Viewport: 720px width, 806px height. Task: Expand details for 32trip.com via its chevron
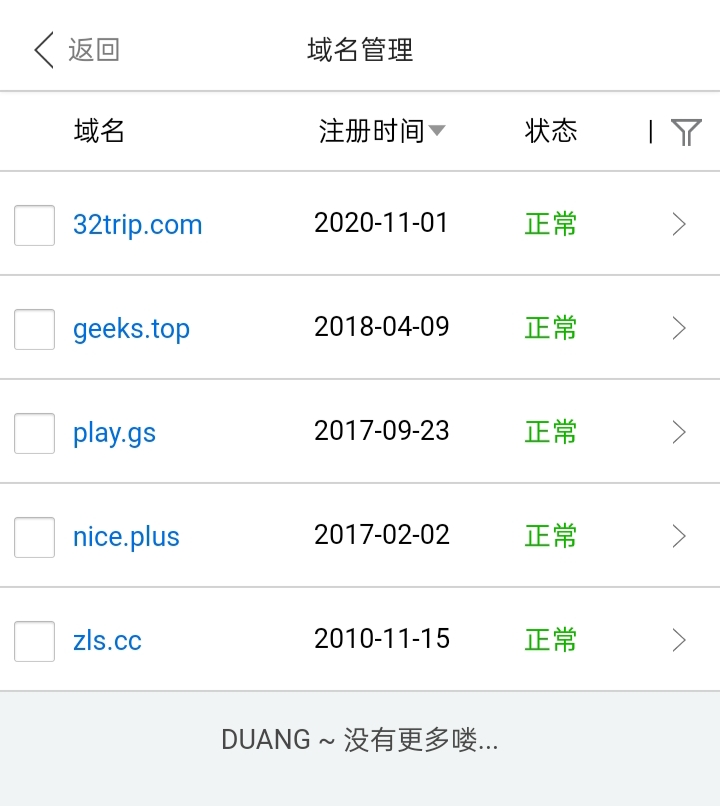pyautogui.click(x=679, y=225)
